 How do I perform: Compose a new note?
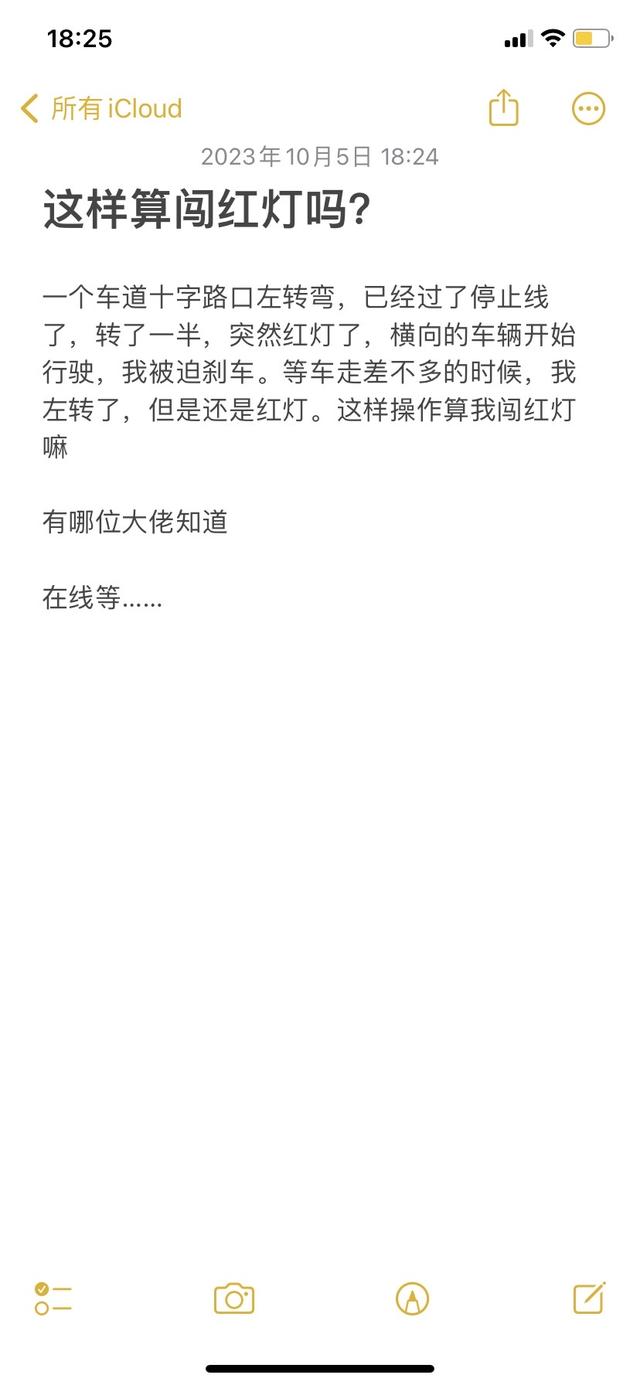tap(590, 1297)
